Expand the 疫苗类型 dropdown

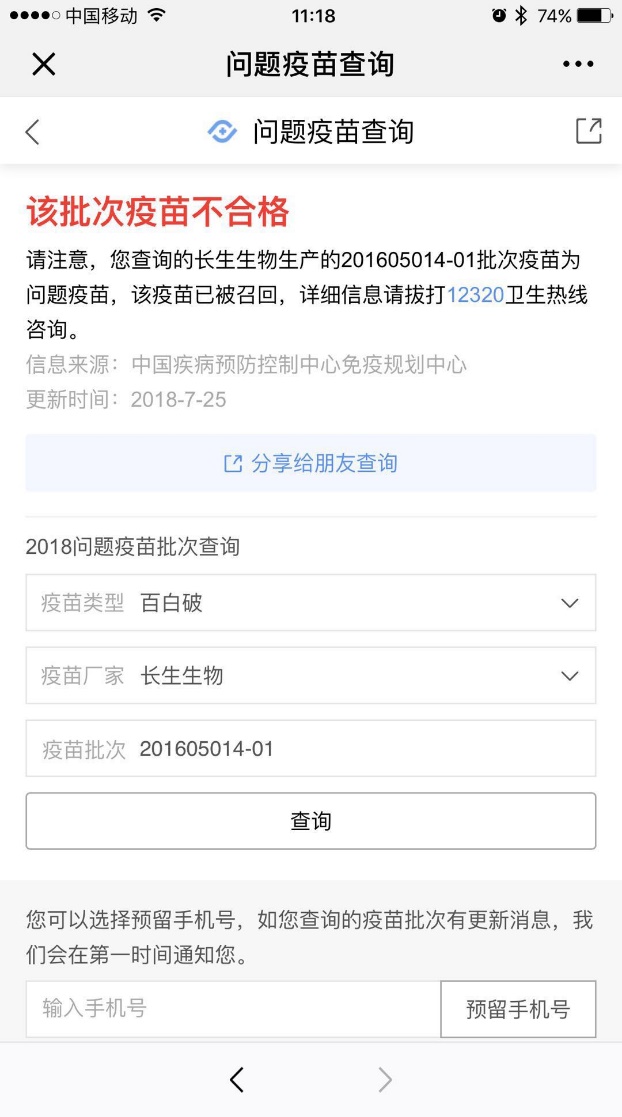point(310,603)
